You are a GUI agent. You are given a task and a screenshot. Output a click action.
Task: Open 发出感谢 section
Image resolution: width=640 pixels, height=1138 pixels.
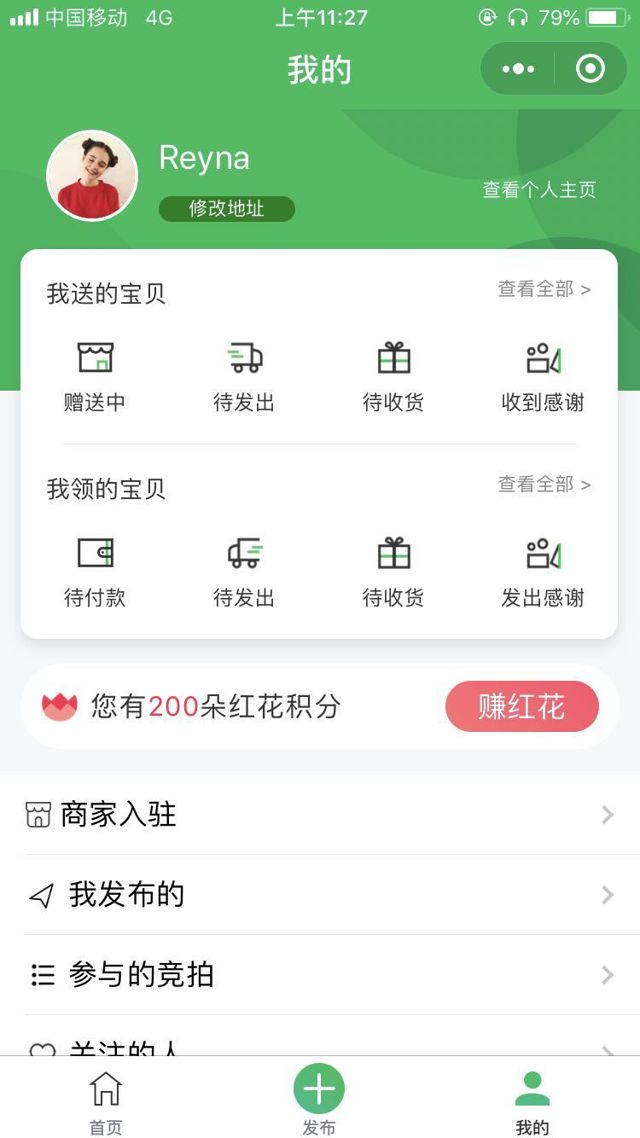coord(542,572)
